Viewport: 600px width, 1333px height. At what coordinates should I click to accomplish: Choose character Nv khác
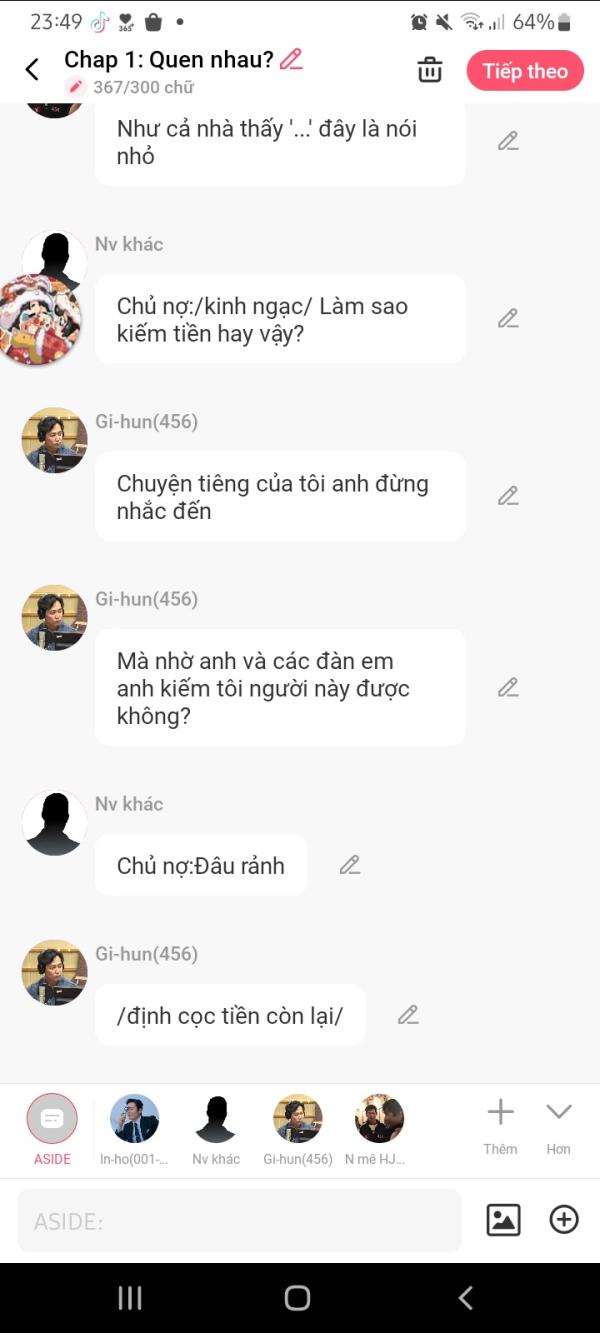point(216,1129)
